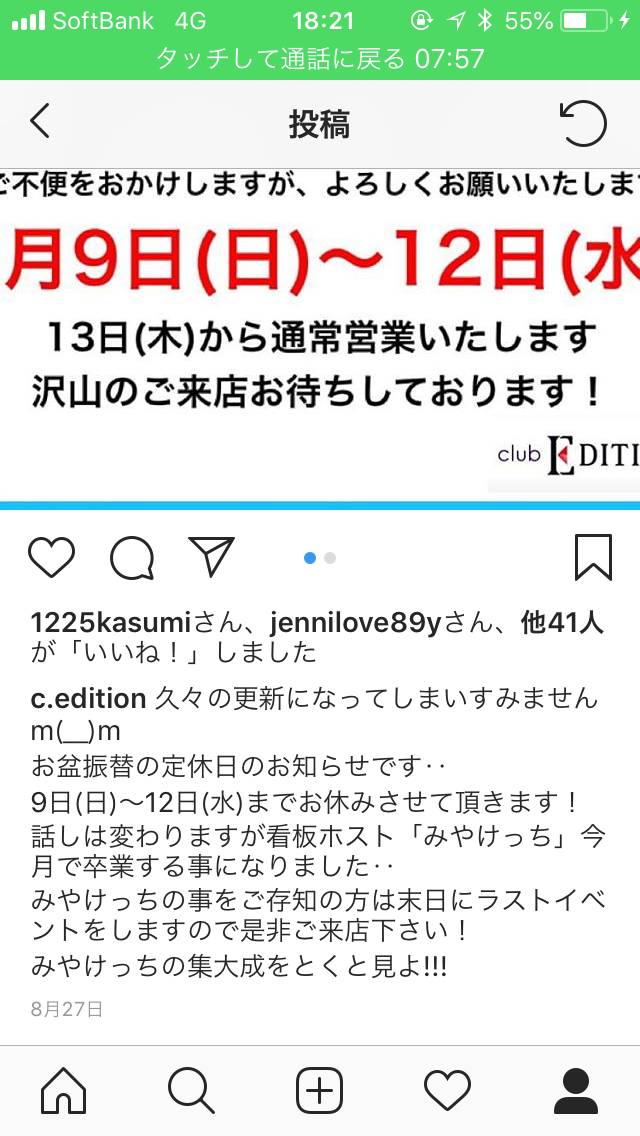Switch to the Home tab
640x1136 pixels.
coord(64,1091)
